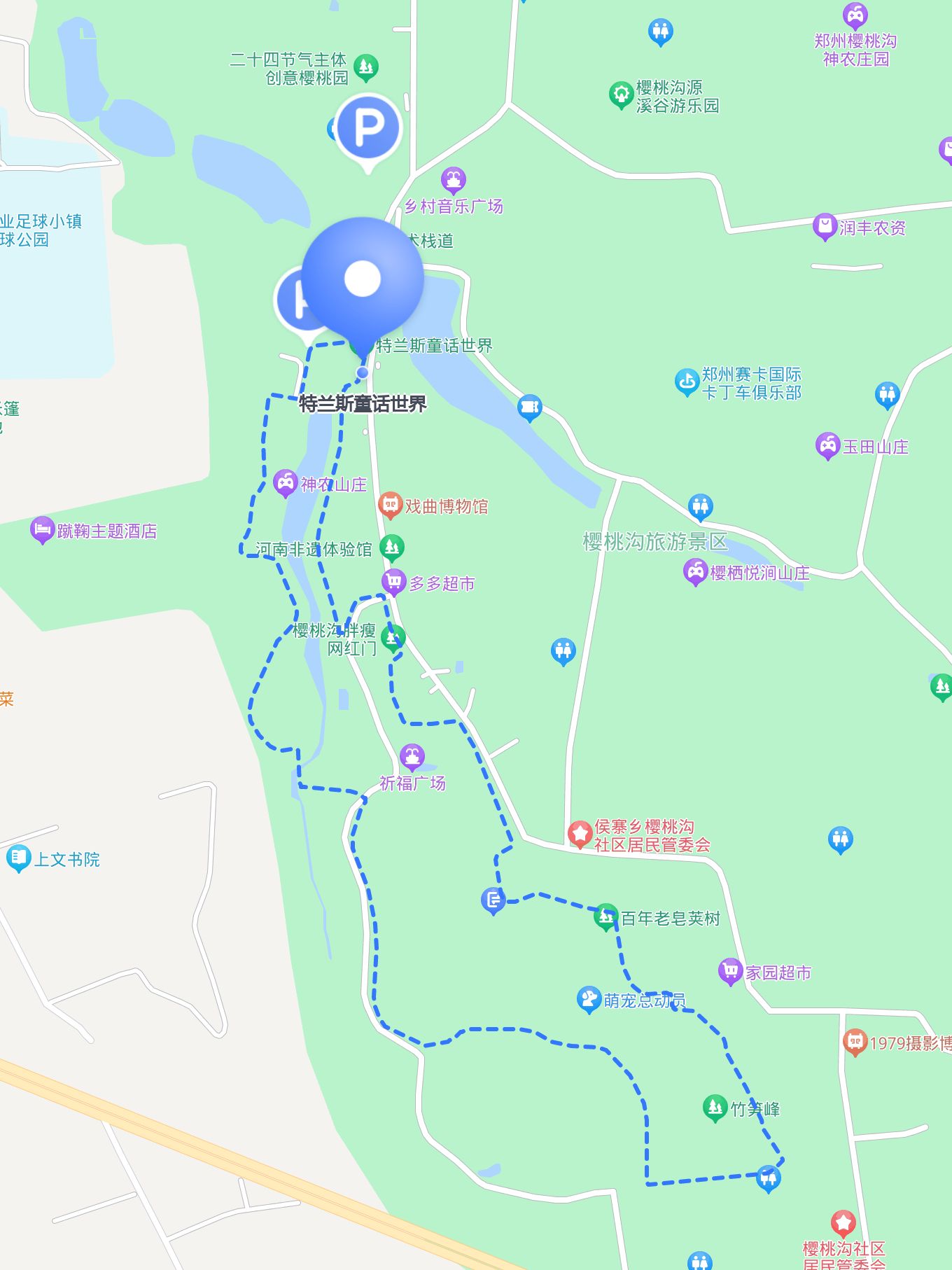Select 河南非遗体验馆 marker
This screenshot has height=1270, width=952.
click(392, 547)
